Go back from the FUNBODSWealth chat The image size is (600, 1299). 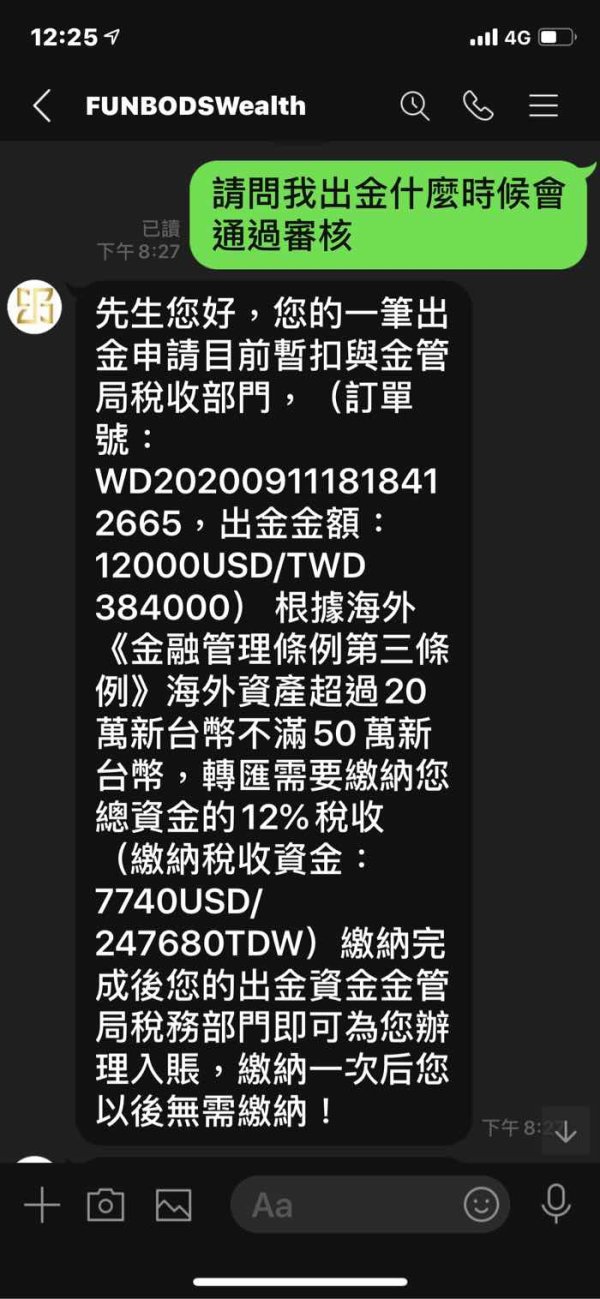(x=41, y=106)
